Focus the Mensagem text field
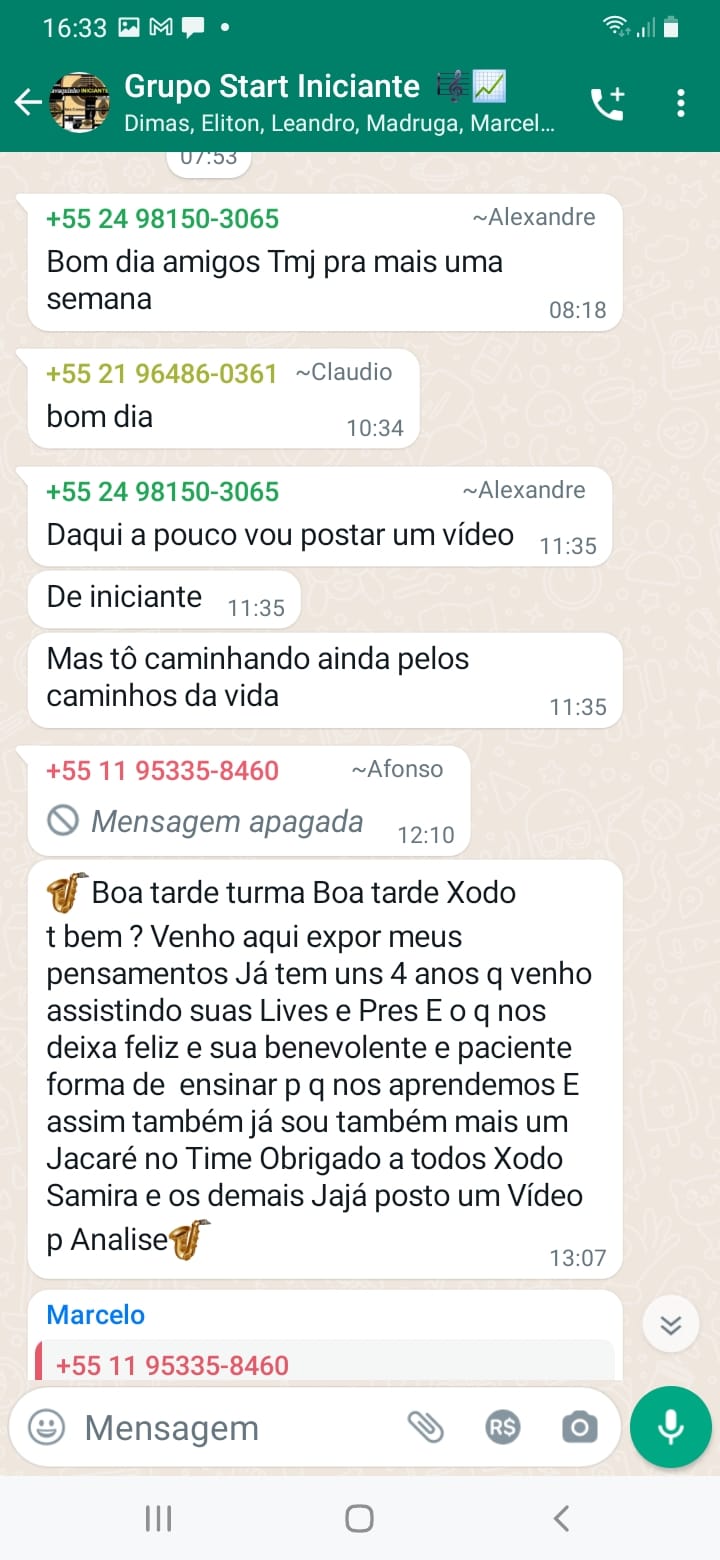The height and width of the screenshot is (1560, 720). coord(230,1428)
